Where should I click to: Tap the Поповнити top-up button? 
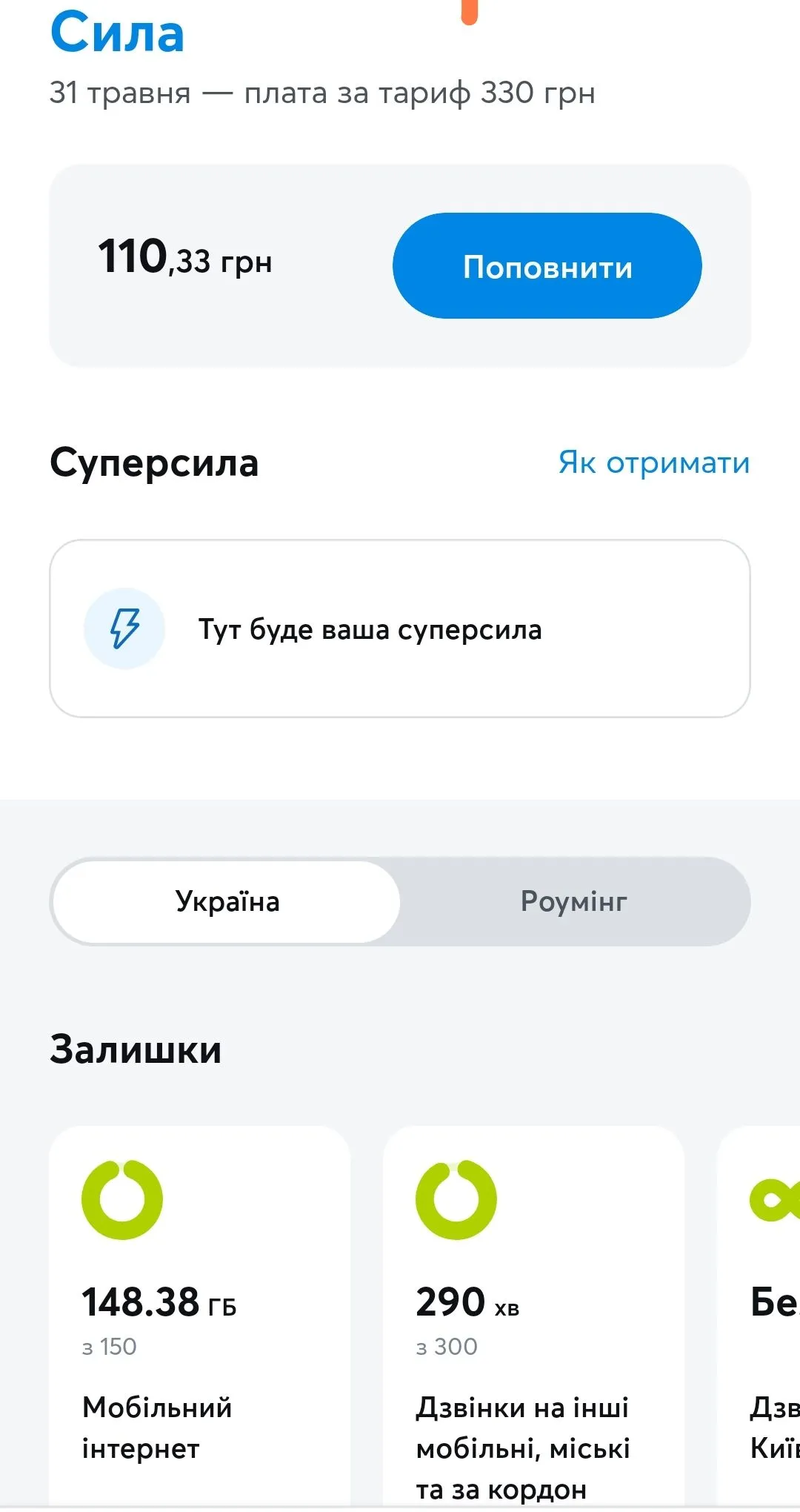pos(546,265)
